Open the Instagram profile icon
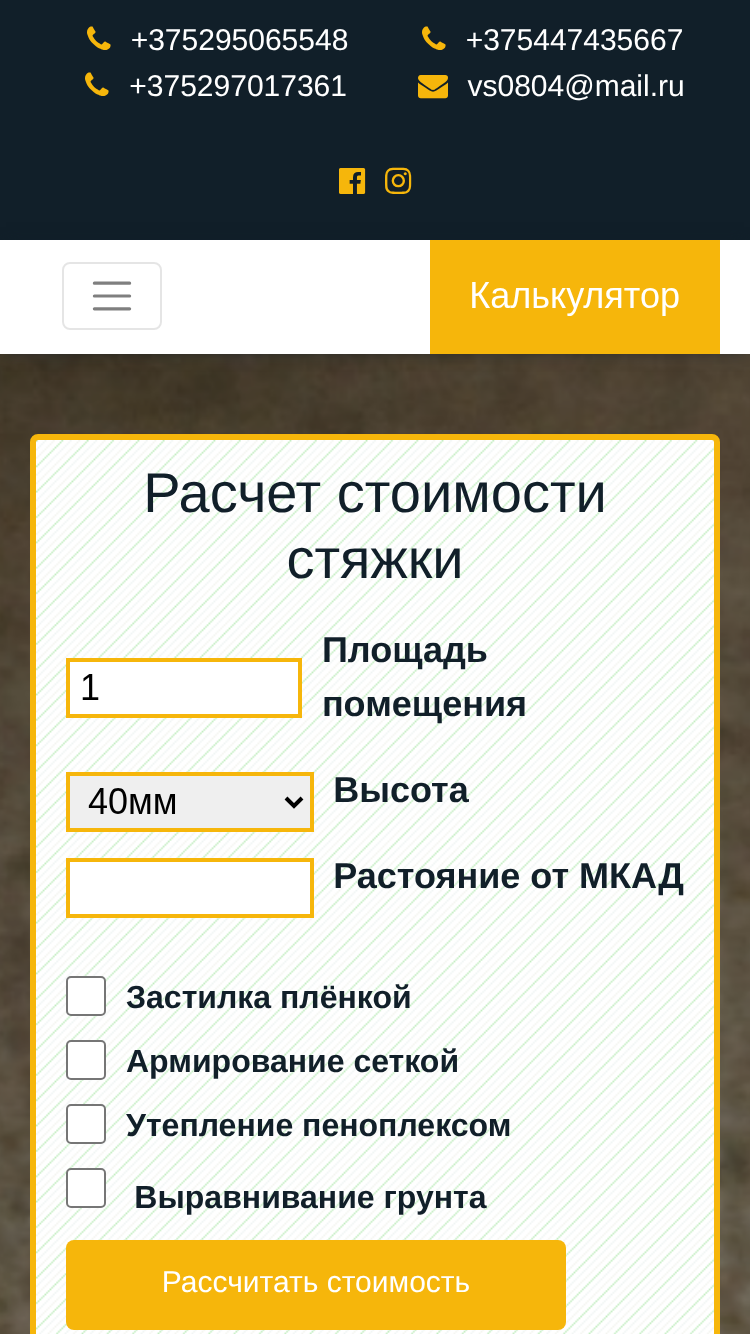750x1334 pixels. (x=398, y=181)
